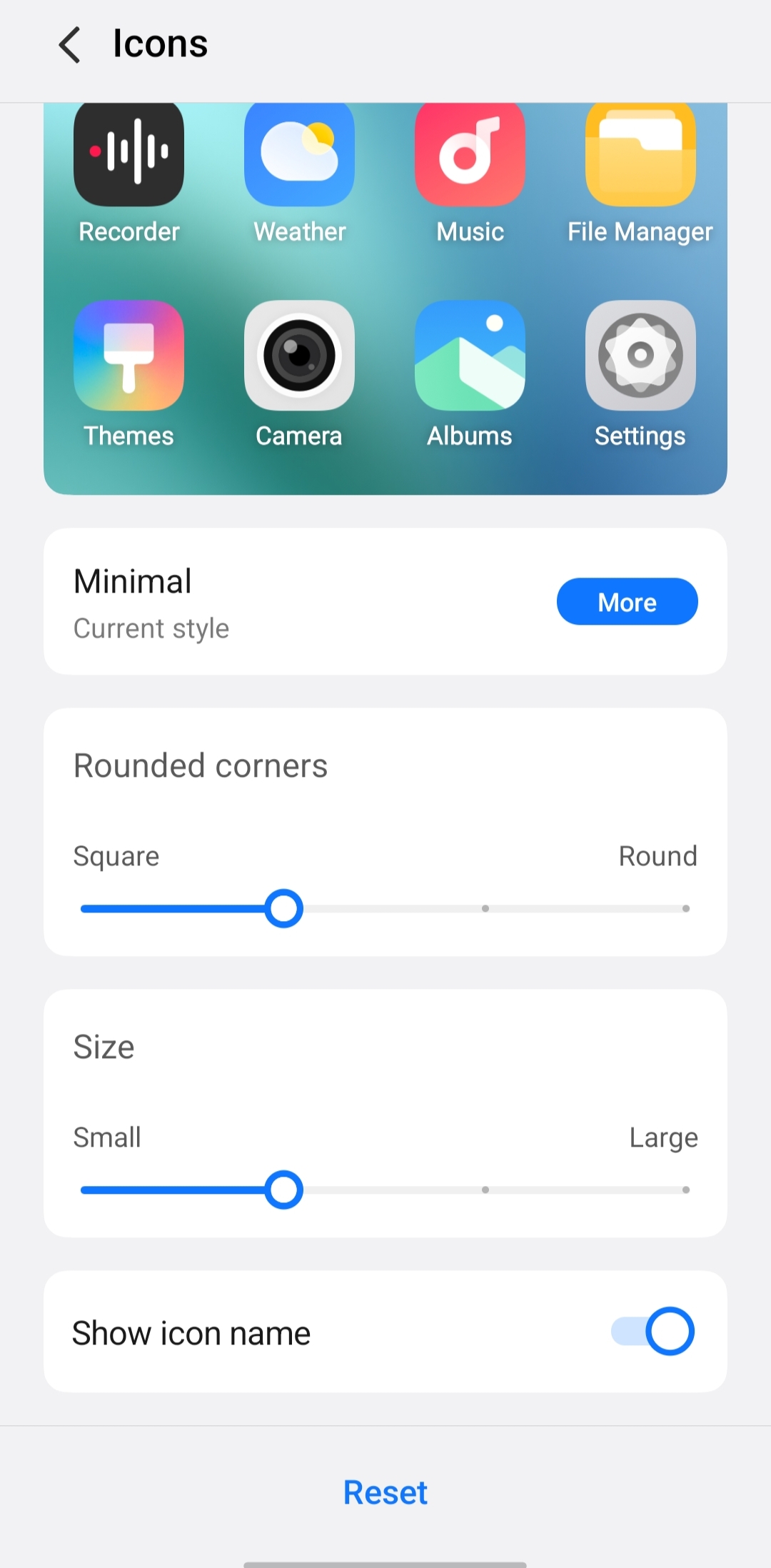The height and width of the screenshot is (1568, 771).
Task: Turn off Show icon name
Action: 652,1331
